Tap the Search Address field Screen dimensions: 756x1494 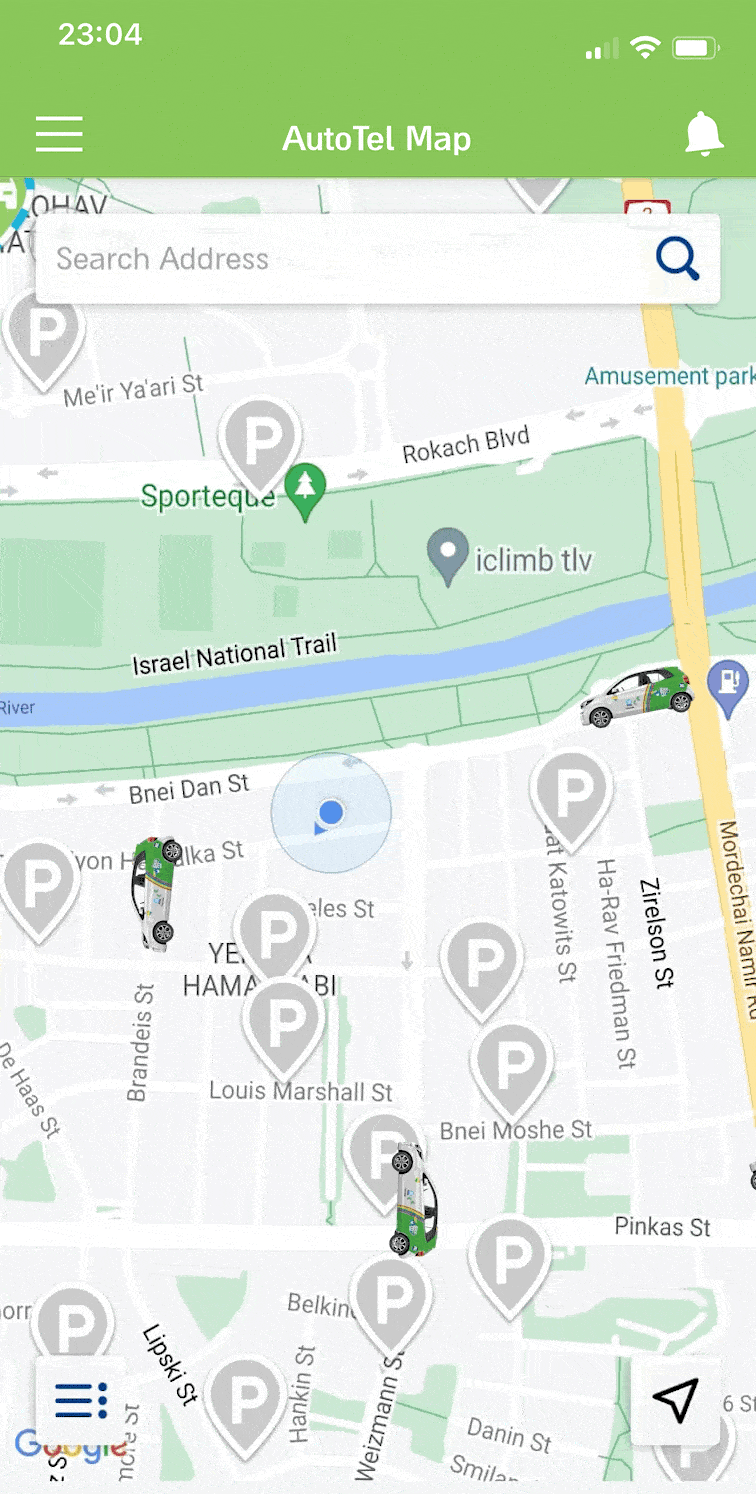point(340,259)
